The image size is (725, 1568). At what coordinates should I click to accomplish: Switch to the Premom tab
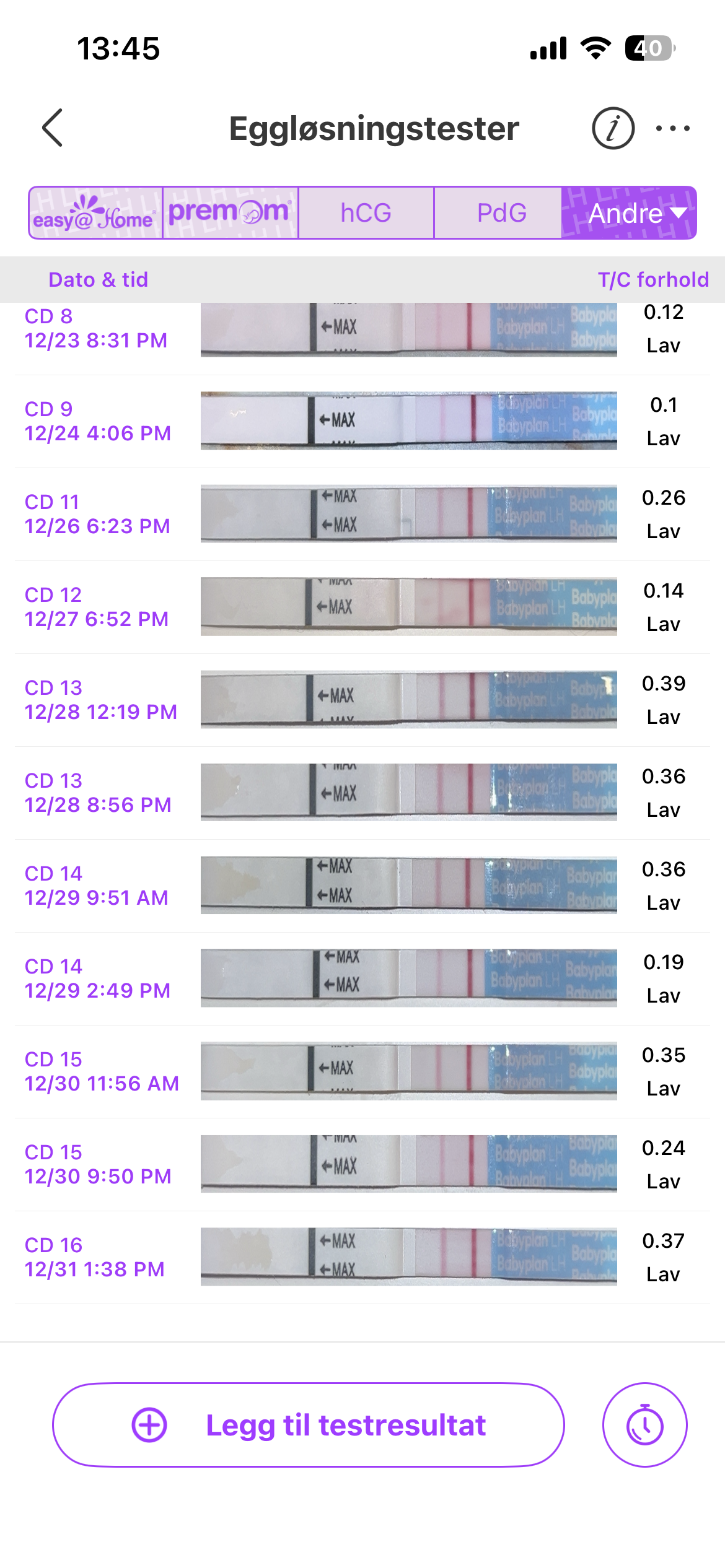pyautogui.click(x=231, y=213)
